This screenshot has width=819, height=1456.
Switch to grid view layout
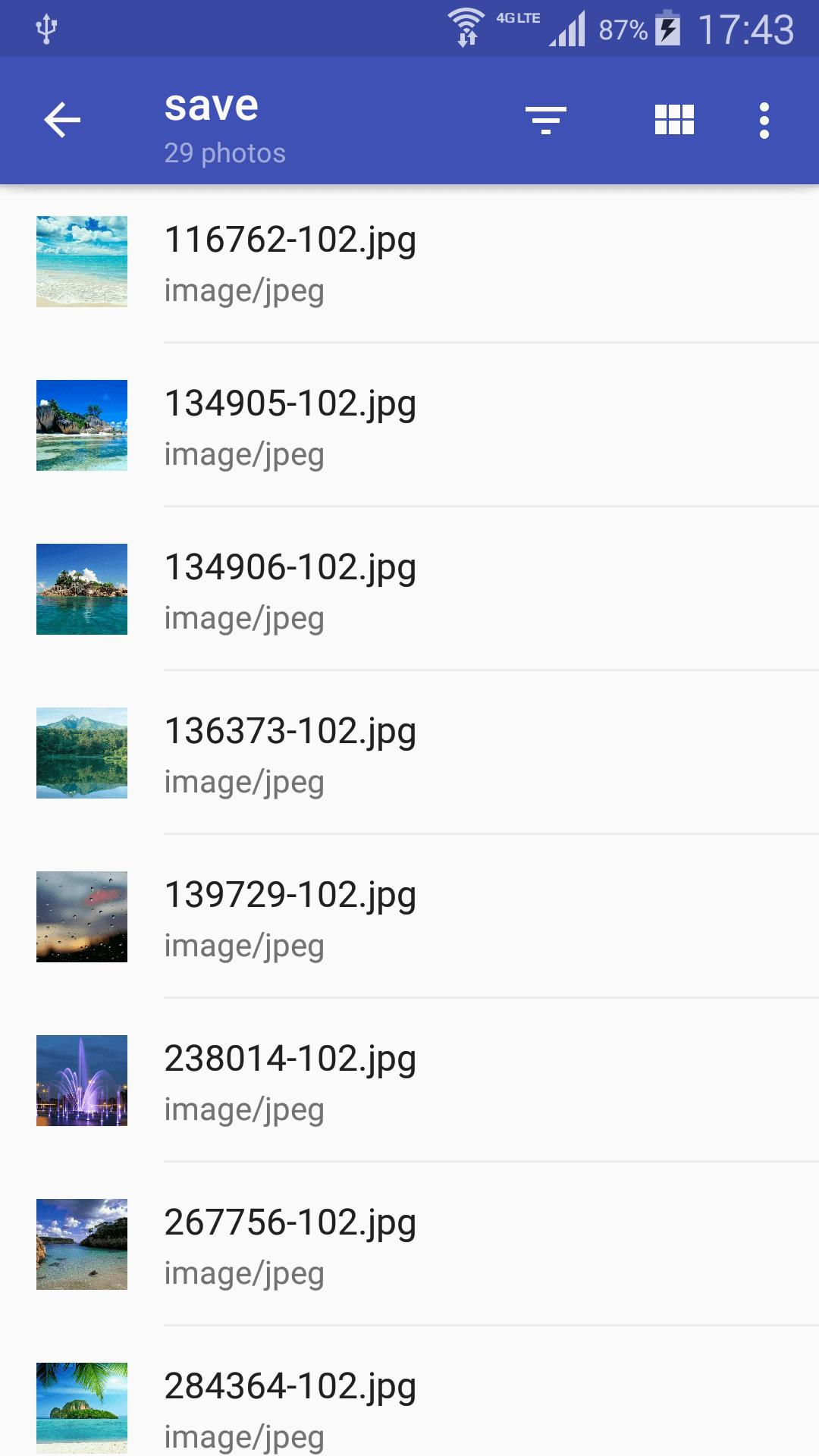[x=674, y=120]
